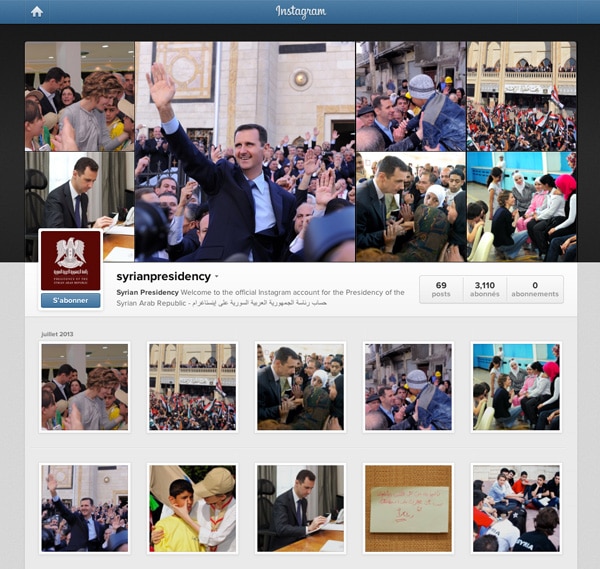View the 3,110 abonnés list

coord(485,289)
